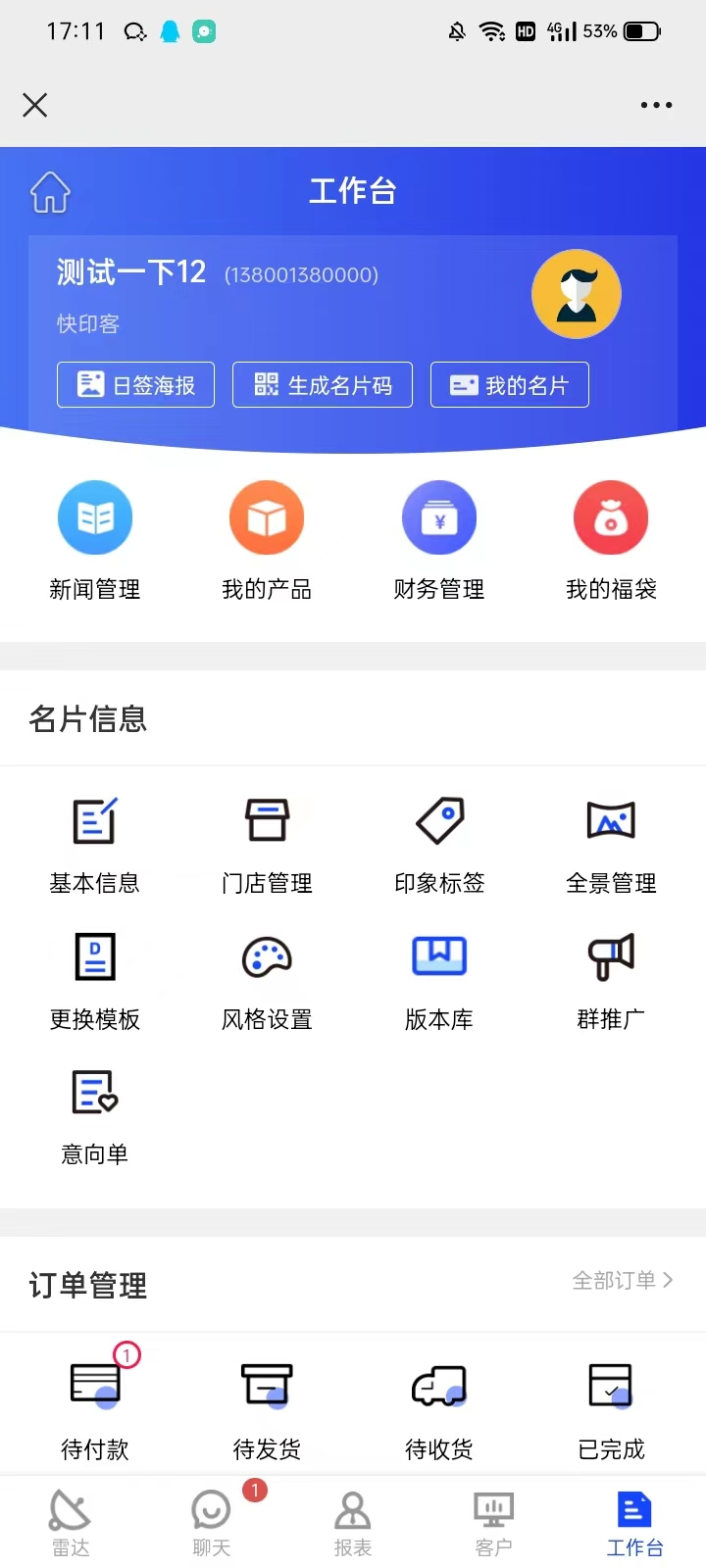Switch to the 聊天 tab
Viewport: 706px width, 1568px height.
click(212, 1523)
